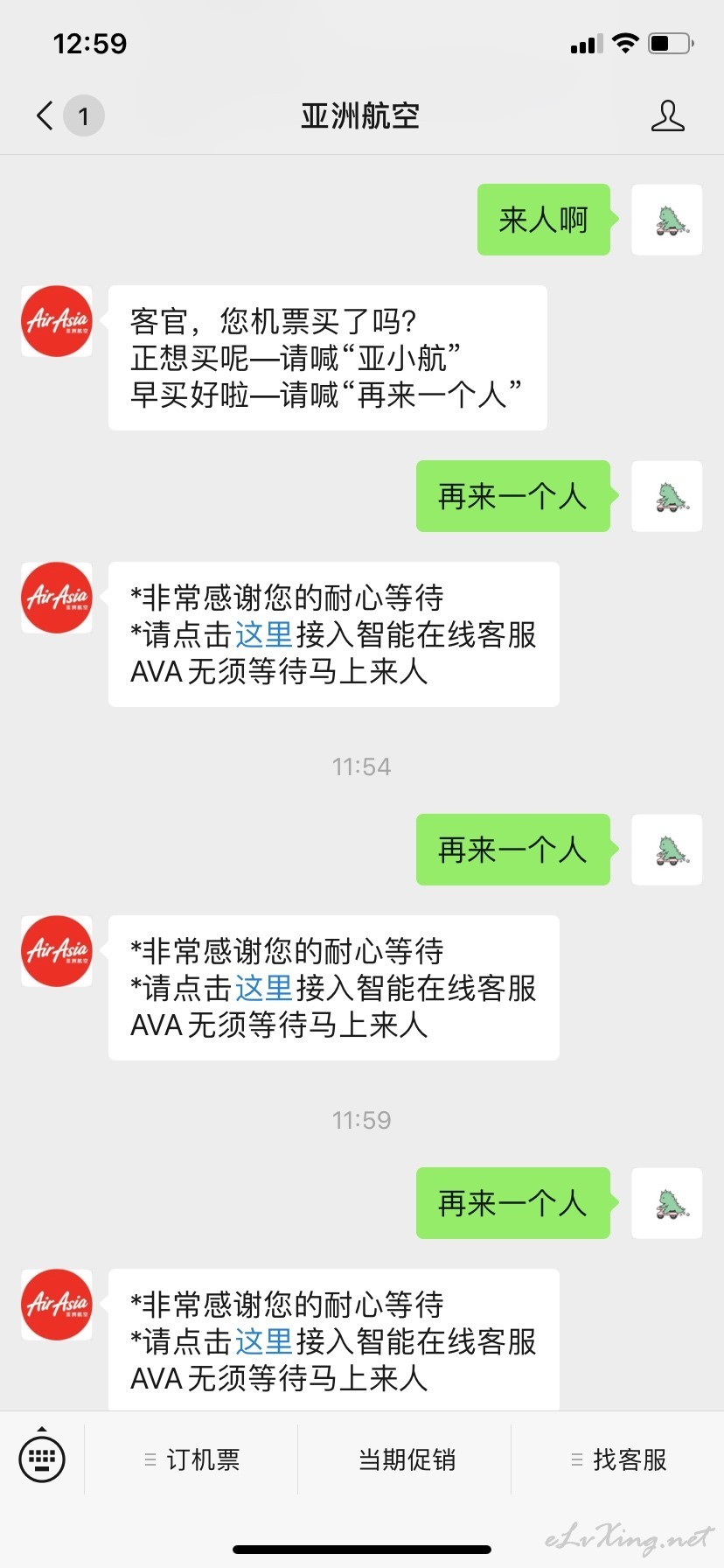Tap my avatar beside 来人啊
Viewport: 724px width, 1568px height.
pyautogui.click(x=667, y=220)
